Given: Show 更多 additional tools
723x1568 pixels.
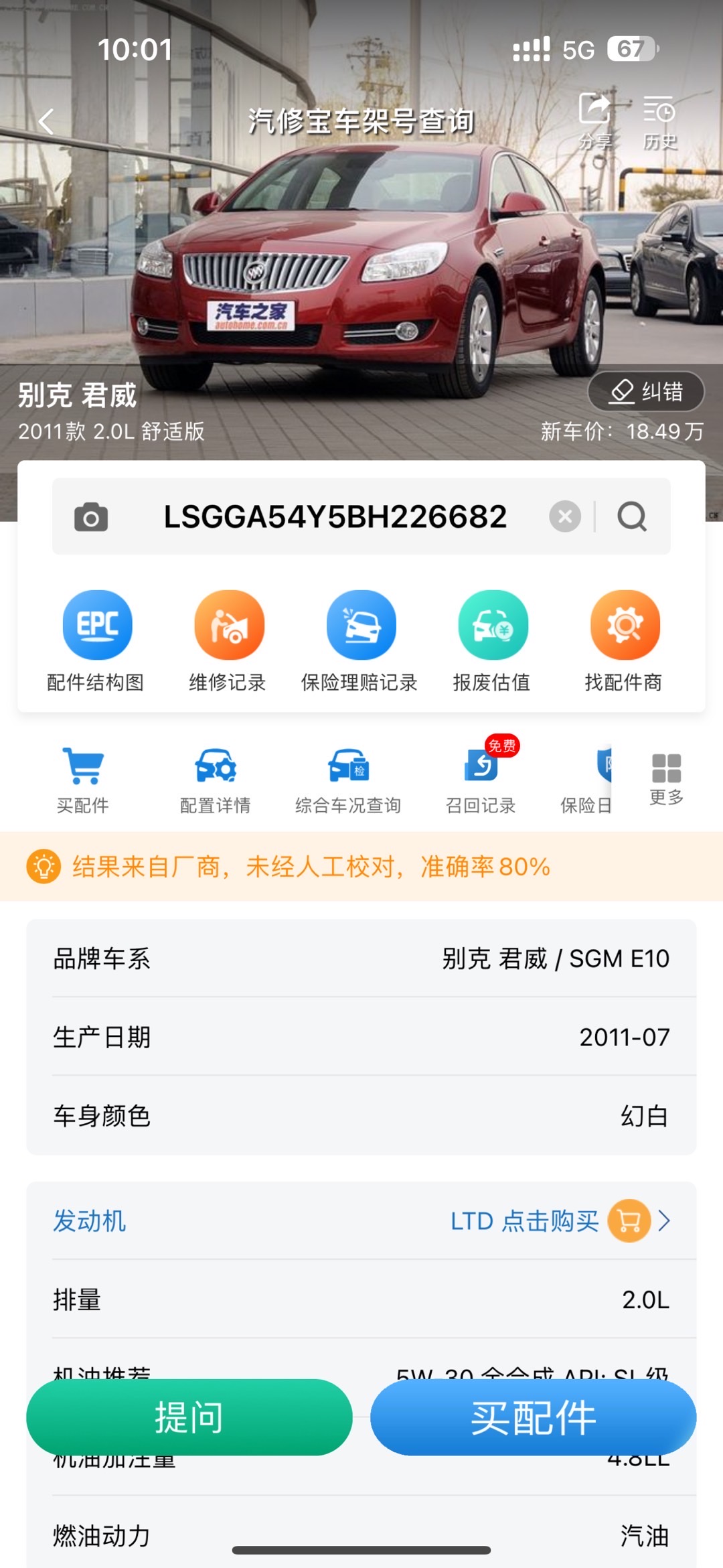Looking at the screenshot, I should [666, 779].
